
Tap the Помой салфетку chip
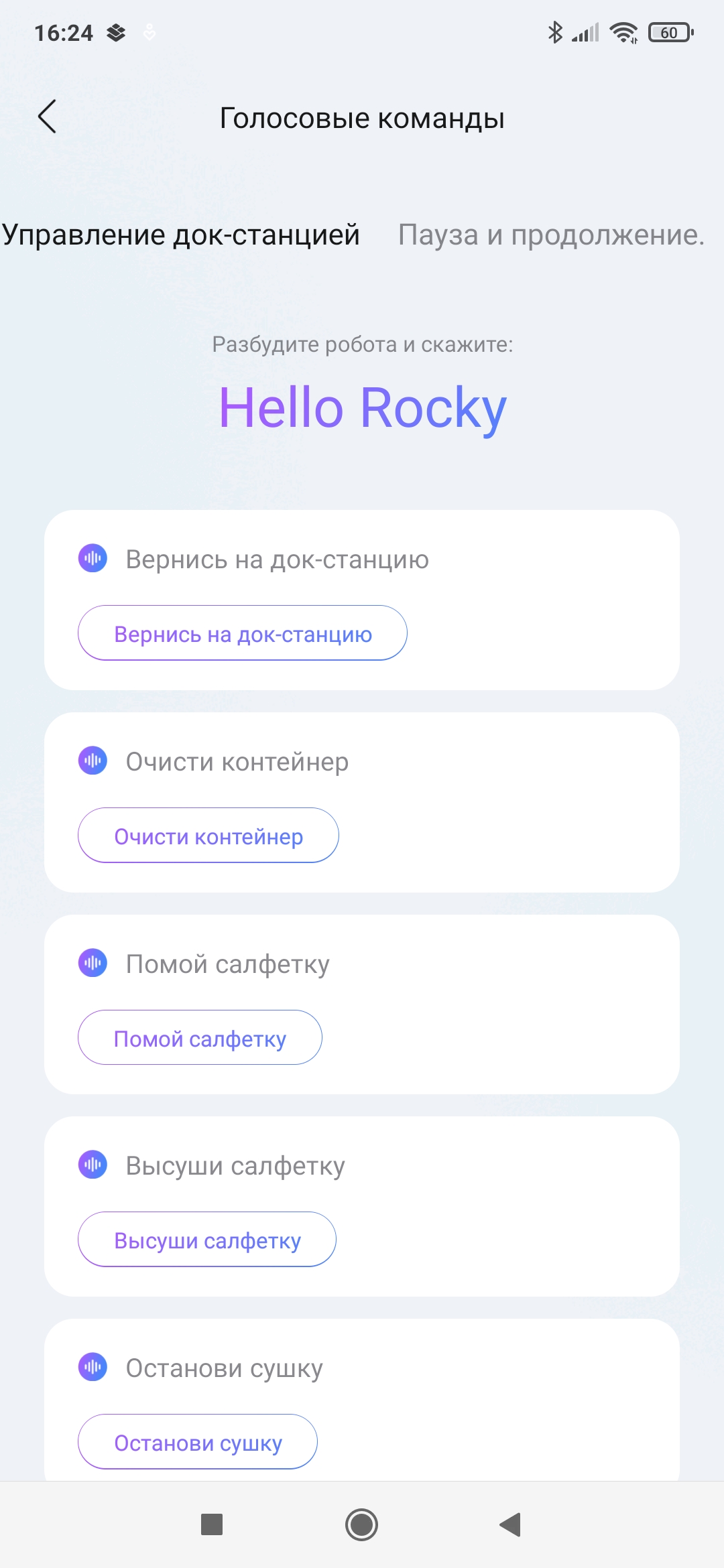pyautogui.click(x=200, y=1038)
